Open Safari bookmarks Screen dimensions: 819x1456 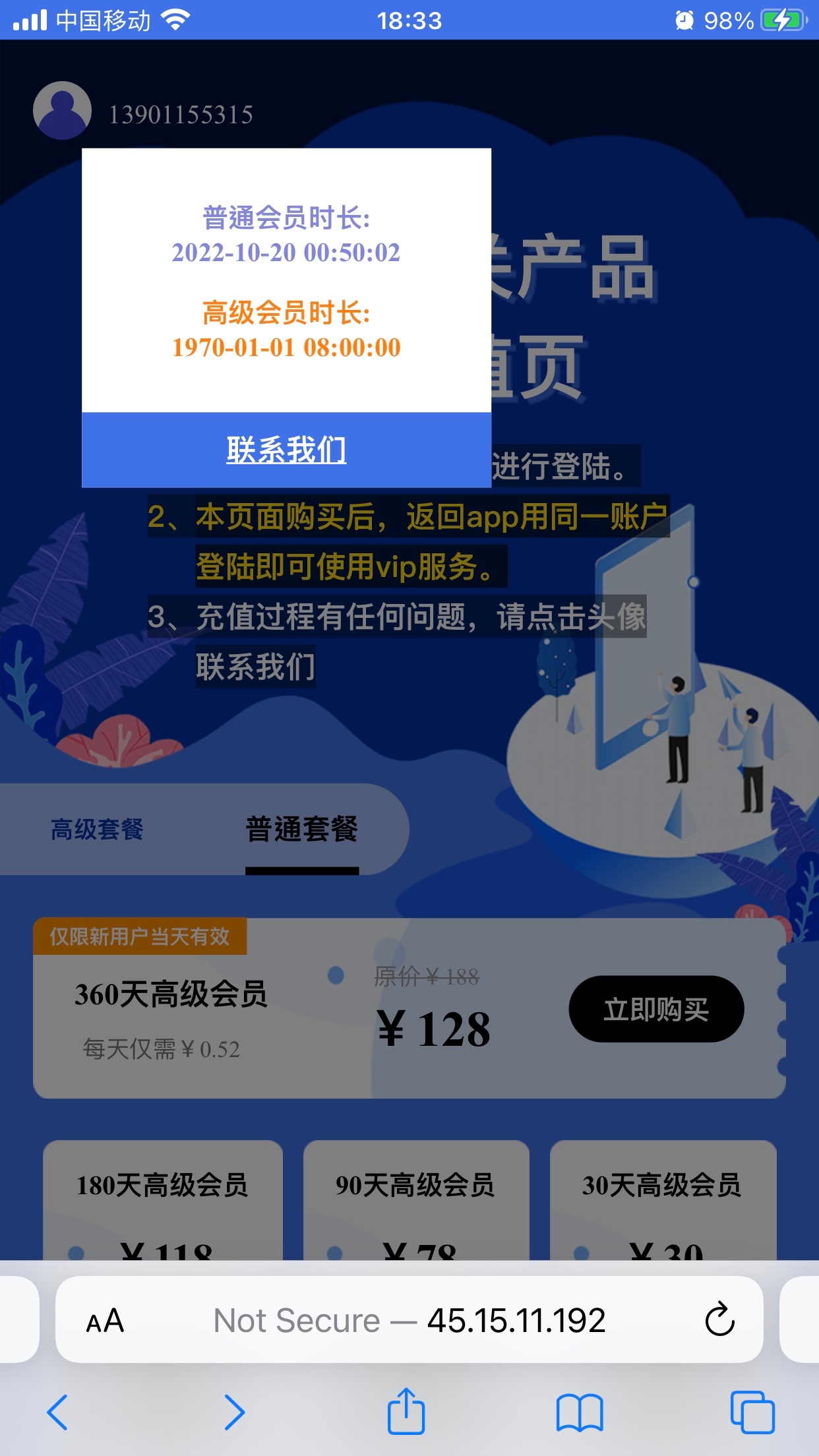pyautogui.click(x=579, y=1412)
